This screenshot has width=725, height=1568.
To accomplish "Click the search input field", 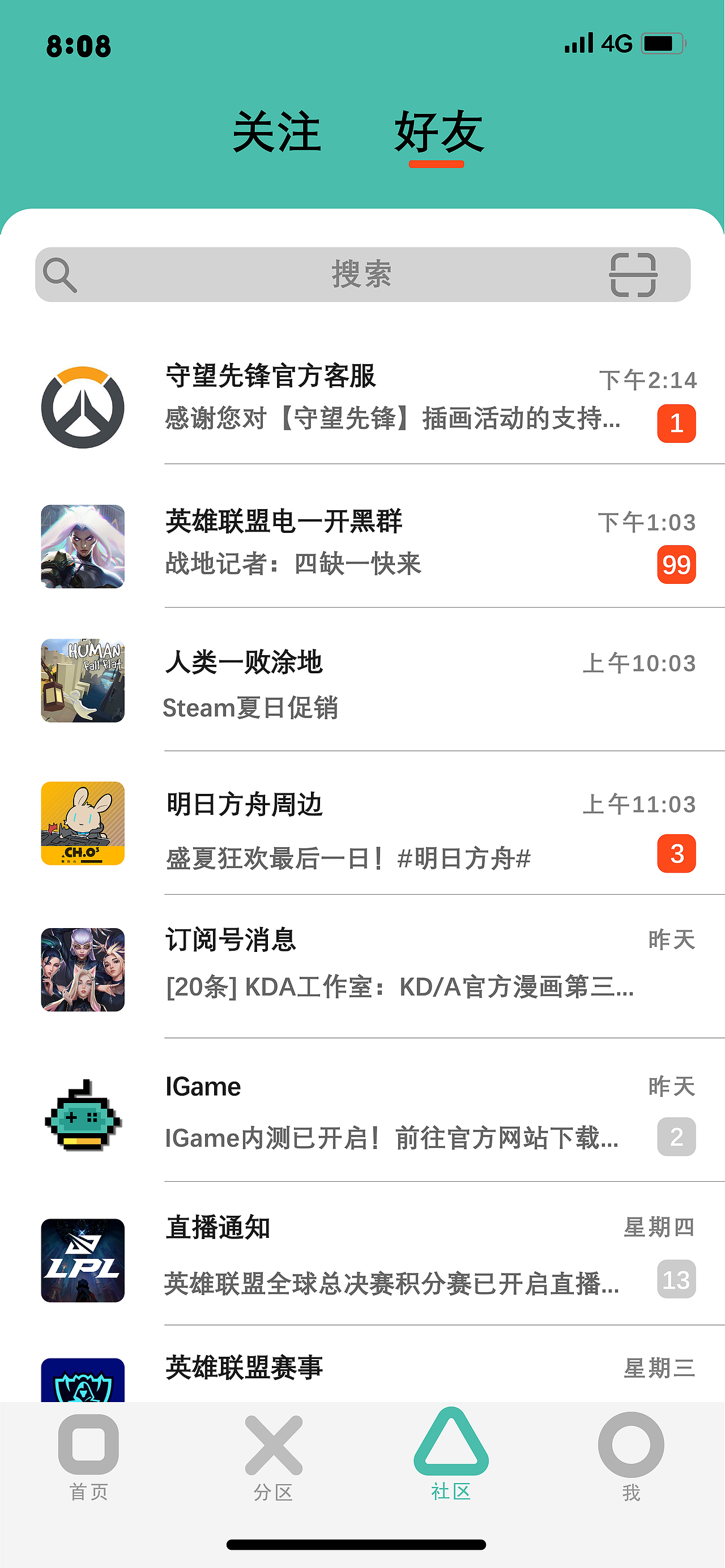I will pyautogui.click(x=362, y=275).
